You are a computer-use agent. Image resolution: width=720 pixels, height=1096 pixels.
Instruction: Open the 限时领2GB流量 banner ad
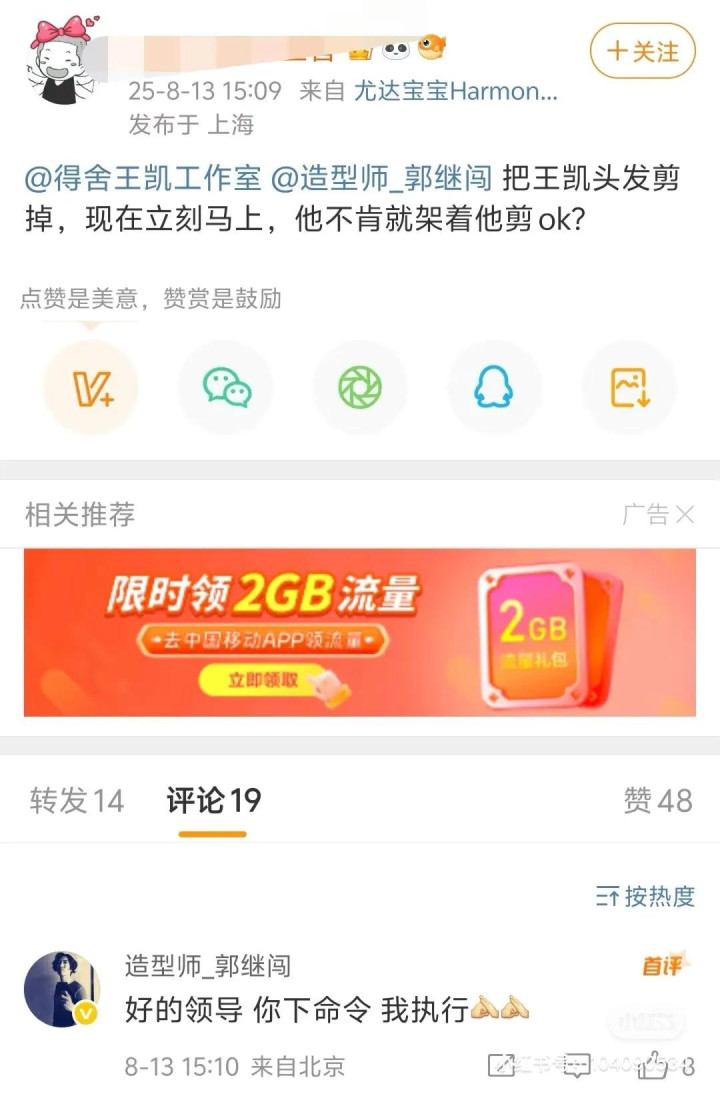click(x=360, y=632)
